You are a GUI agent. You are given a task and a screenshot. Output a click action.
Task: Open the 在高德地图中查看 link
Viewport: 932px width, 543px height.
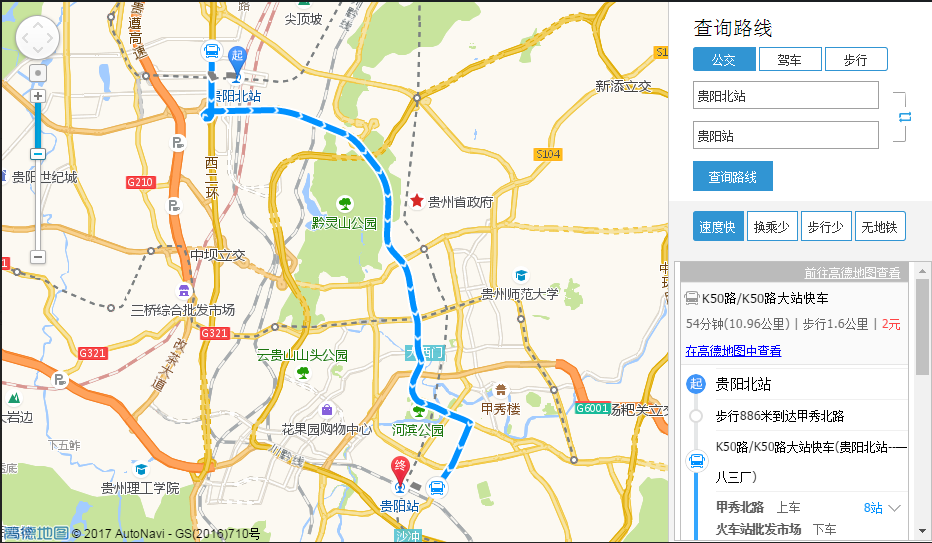pos(733,351)
